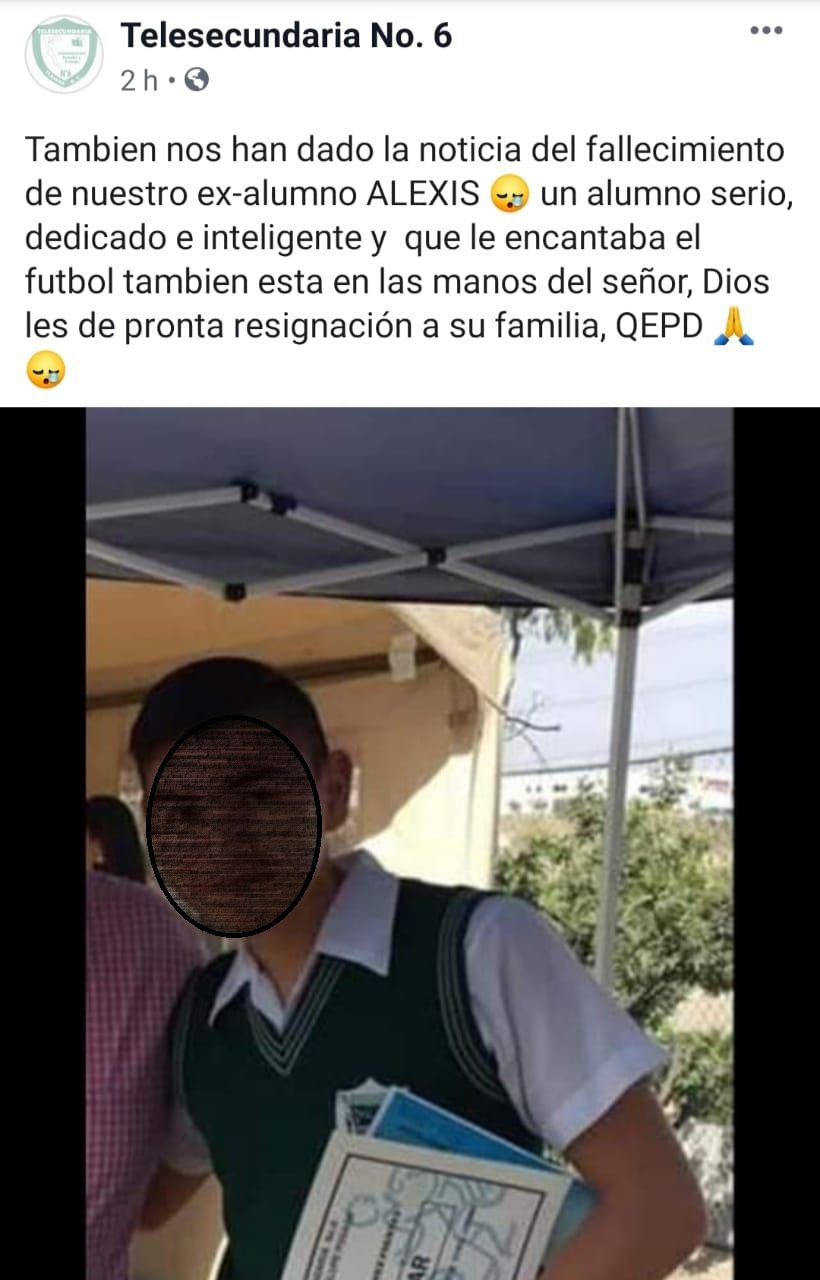Tap the Telesecundaria No. 6 profile picture
Screen dimensions: 820x1280
63,54
